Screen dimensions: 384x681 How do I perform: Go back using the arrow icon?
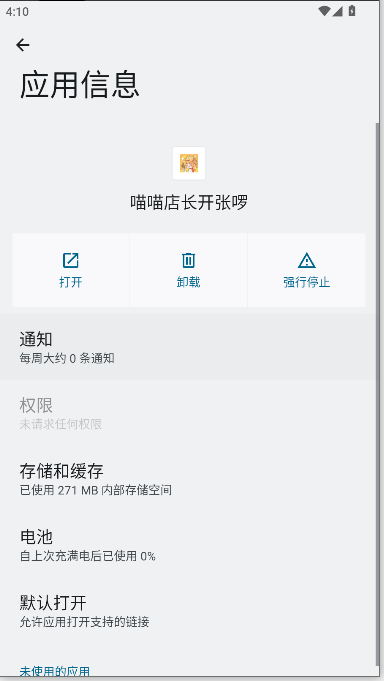[23, 45]
